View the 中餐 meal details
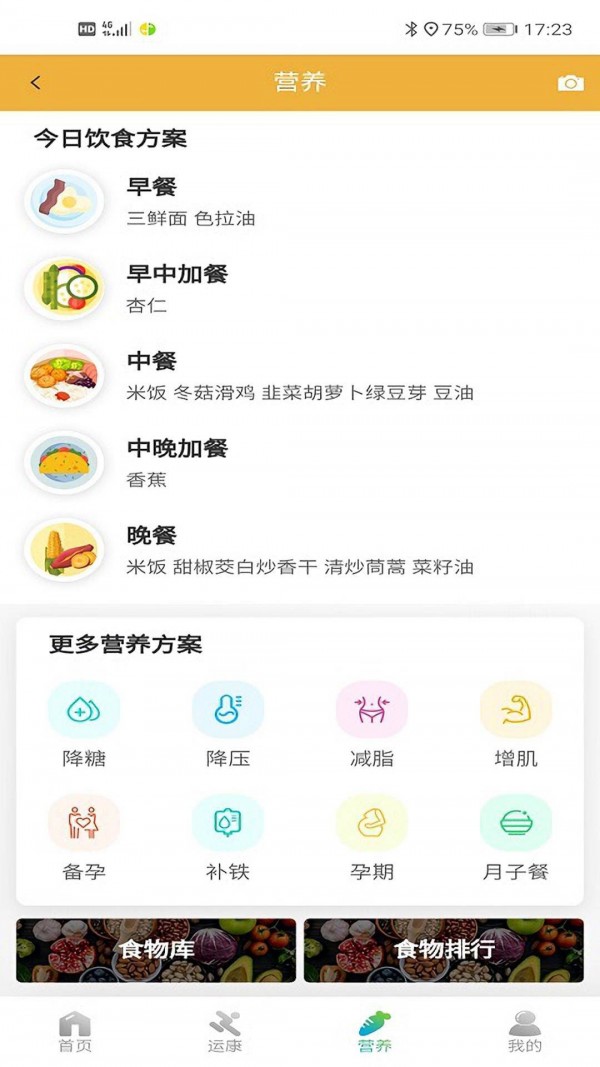The height and width of the screenshot is (1067, 600). (300, 376)
